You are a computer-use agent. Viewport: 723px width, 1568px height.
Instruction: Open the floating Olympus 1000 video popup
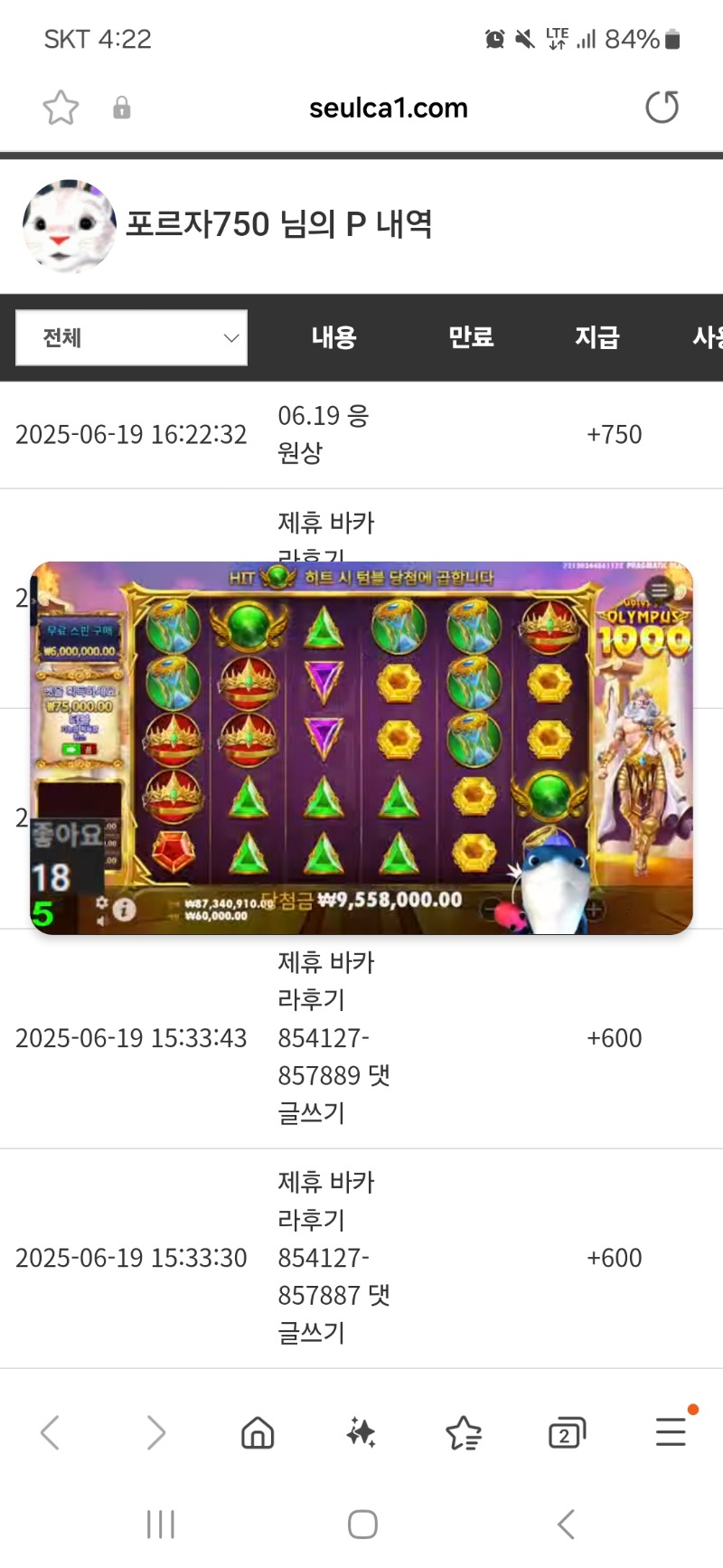[x=361, y=747]
